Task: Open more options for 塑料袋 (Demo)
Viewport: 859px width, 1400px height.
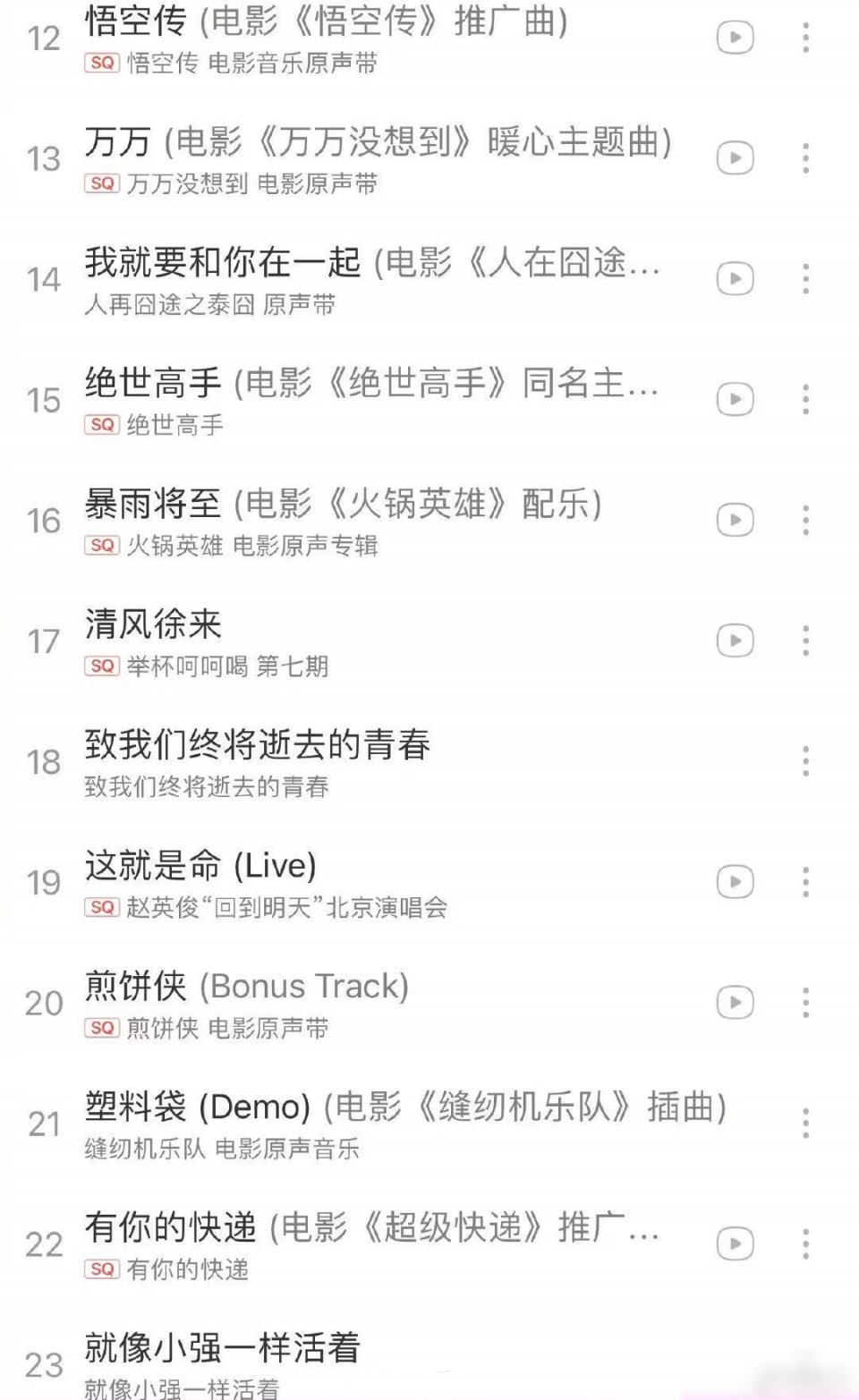Action: click(805, 1124)
